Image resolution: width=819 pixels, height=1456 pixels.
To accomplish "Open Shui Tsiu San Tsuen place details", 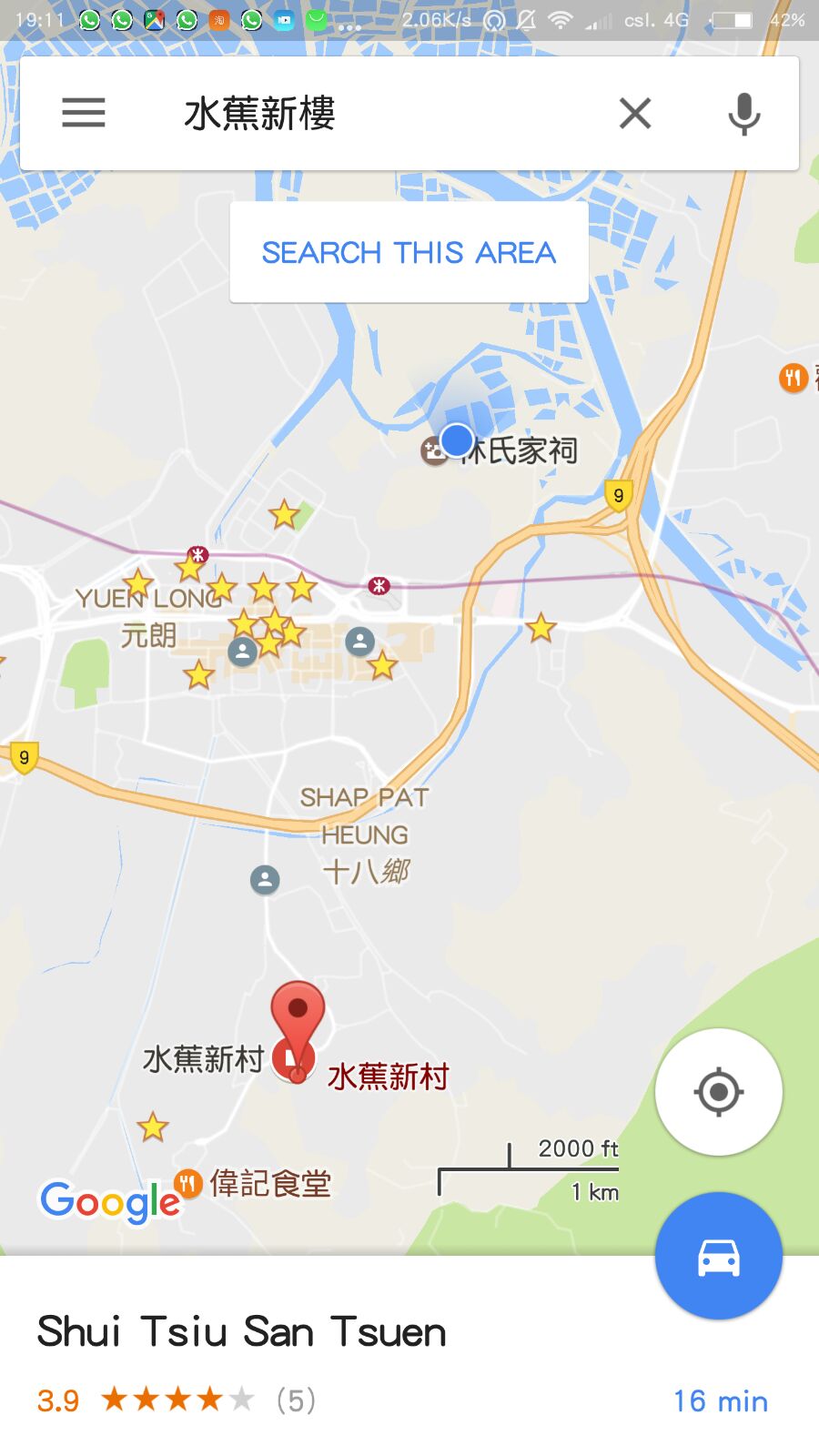I will 242,1332.
